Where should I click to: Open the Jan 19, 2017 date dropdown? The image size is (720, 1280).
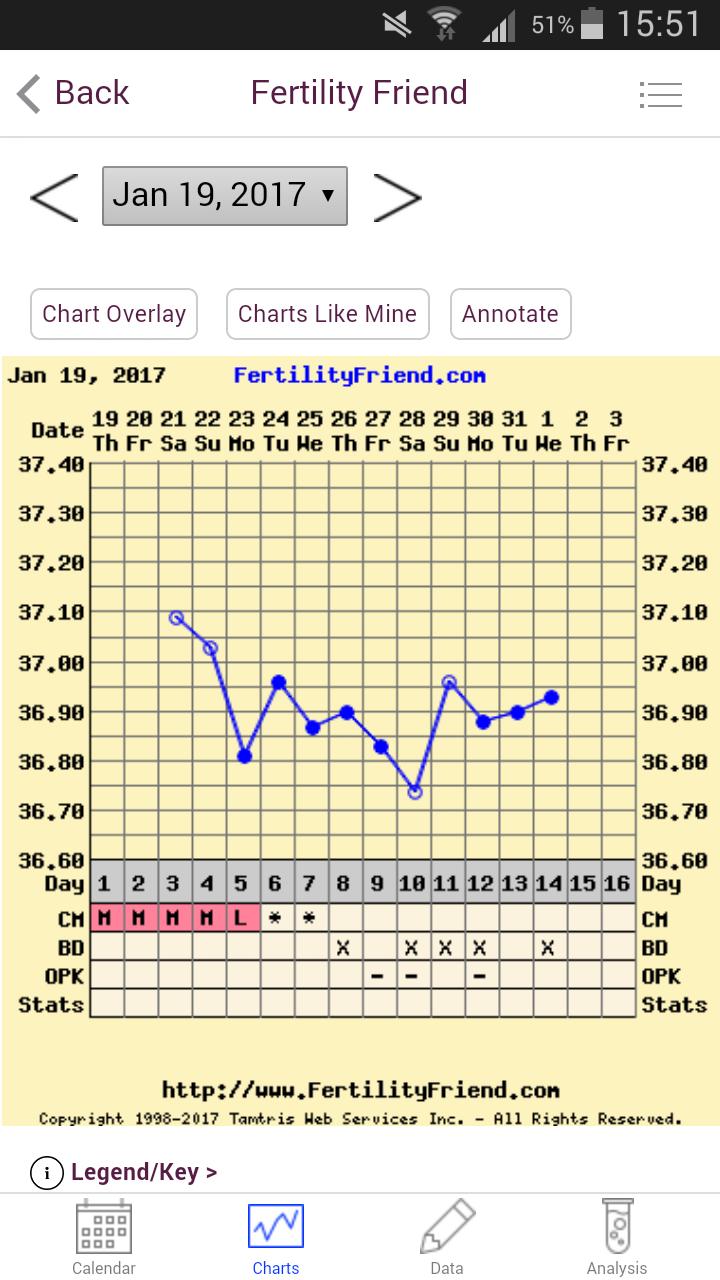[225, 196]
